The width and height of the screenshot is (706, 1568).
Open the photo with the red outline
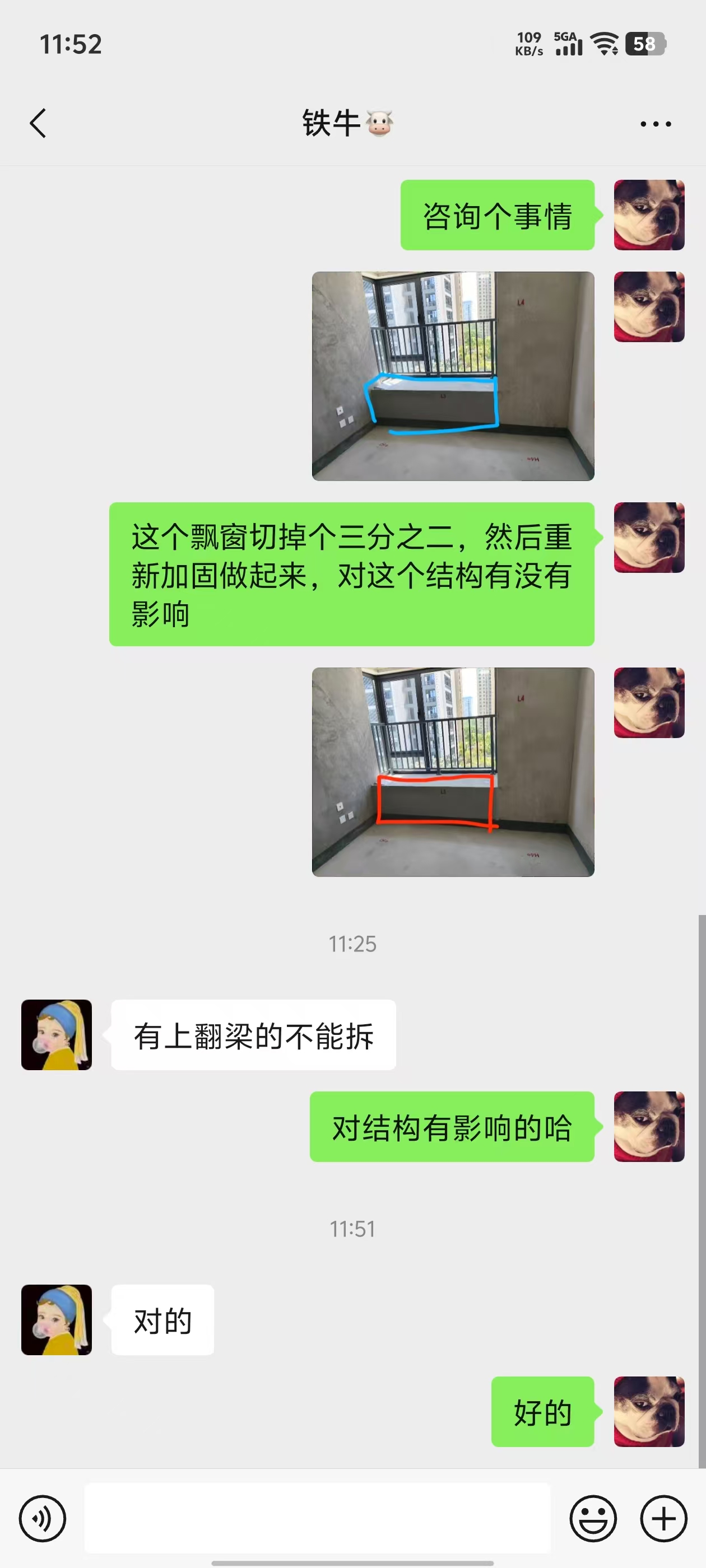point(453,772)
